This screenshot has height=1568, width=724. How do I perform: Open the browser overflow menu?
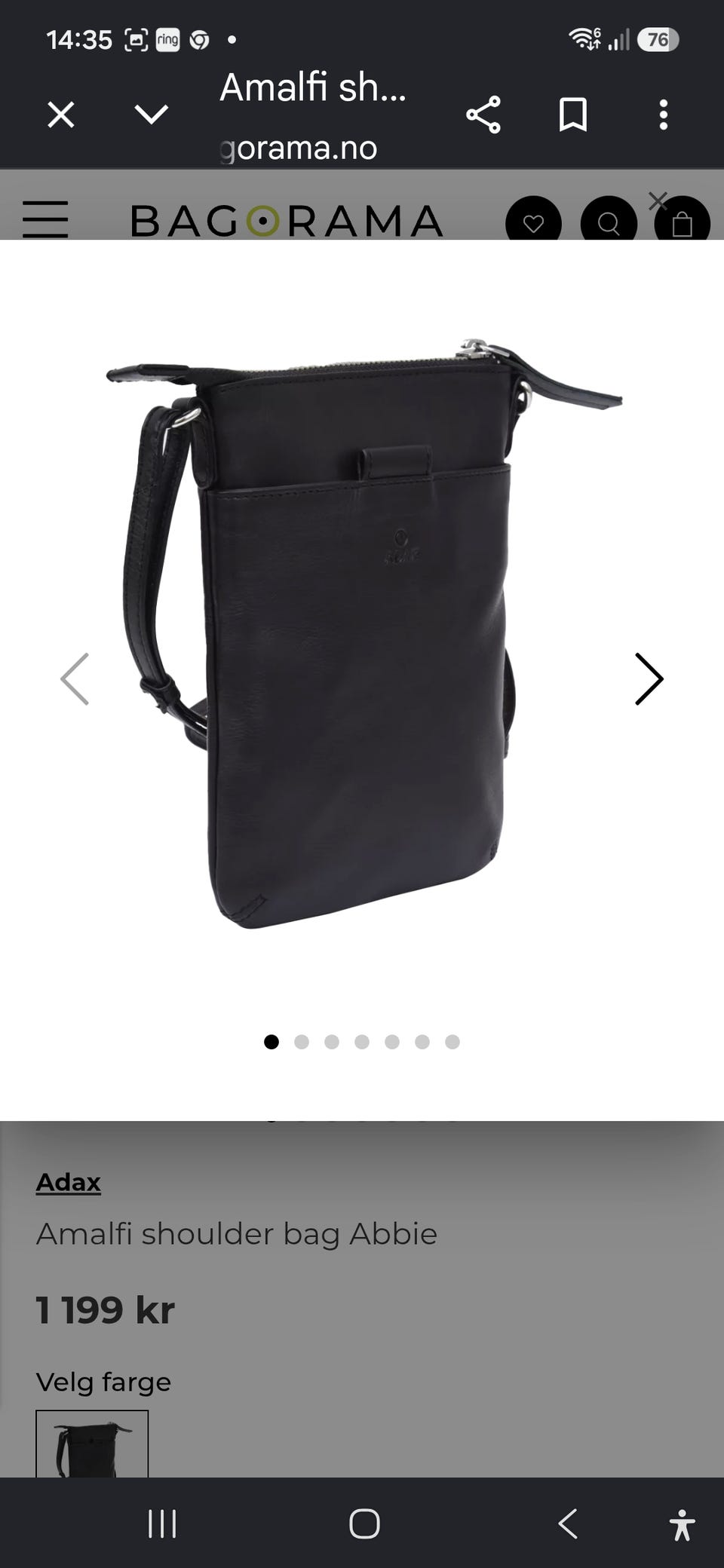(664, 115)
